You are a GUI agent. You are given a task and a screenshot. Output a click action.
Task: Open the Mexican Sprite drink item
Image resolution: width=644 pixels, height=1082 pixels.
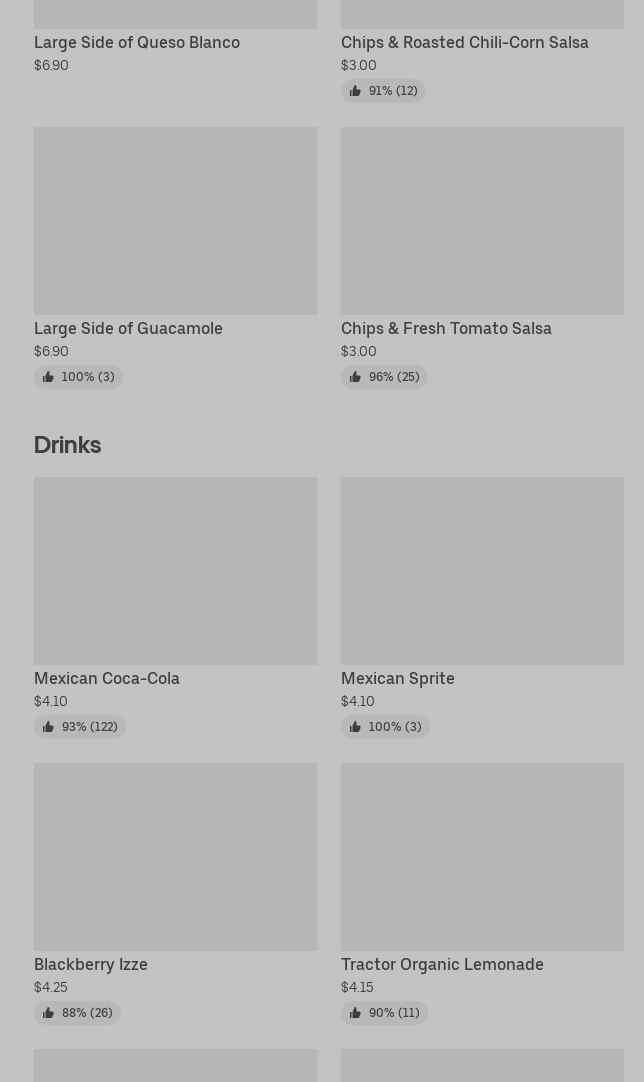click(x=482, y=572)
